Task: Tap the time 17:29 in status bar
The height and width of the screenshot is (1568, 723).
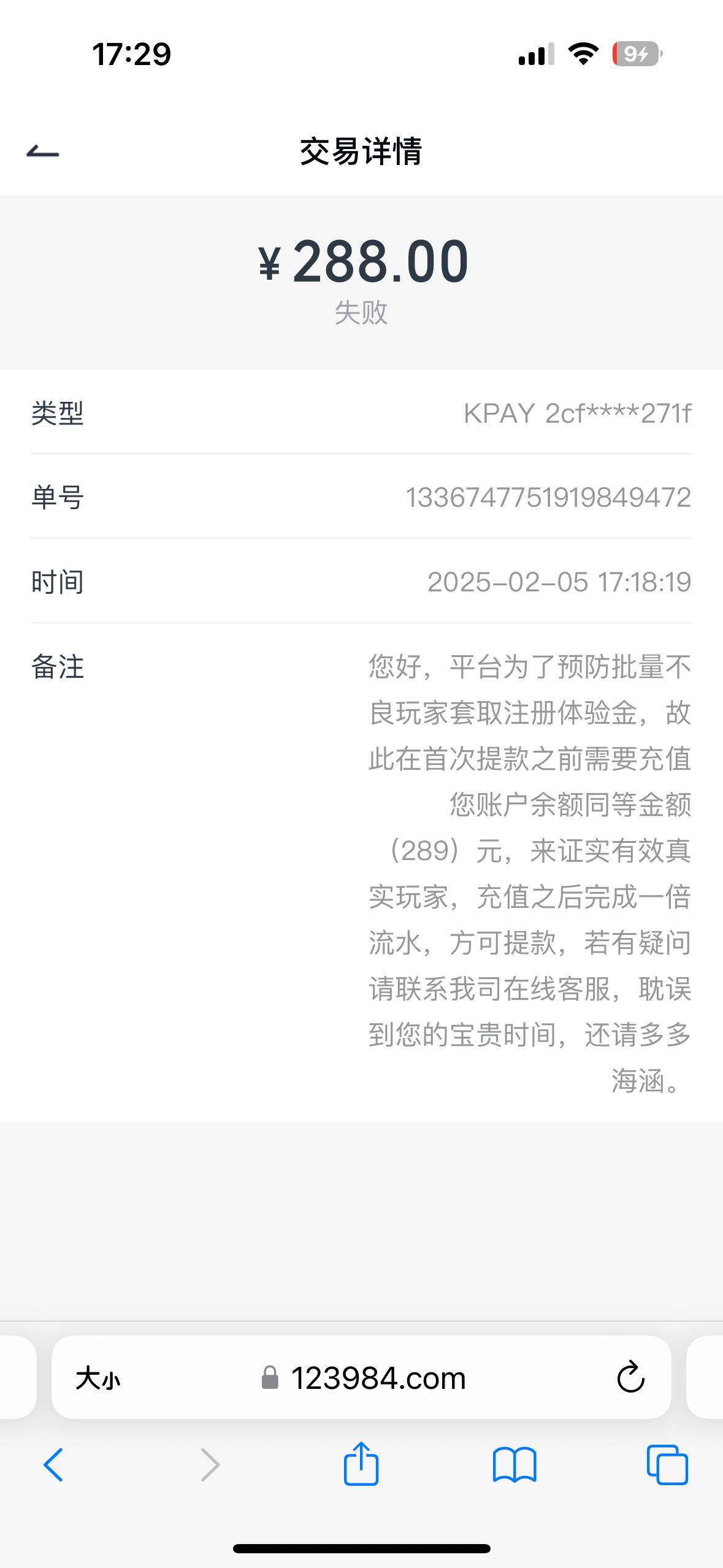Action: [131, 54]
